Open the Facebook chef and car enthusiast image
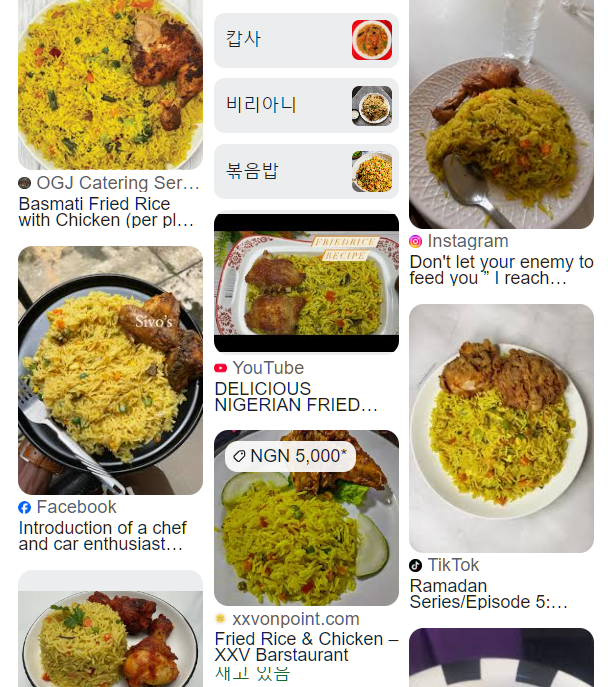608x687 pixels. 110,370
